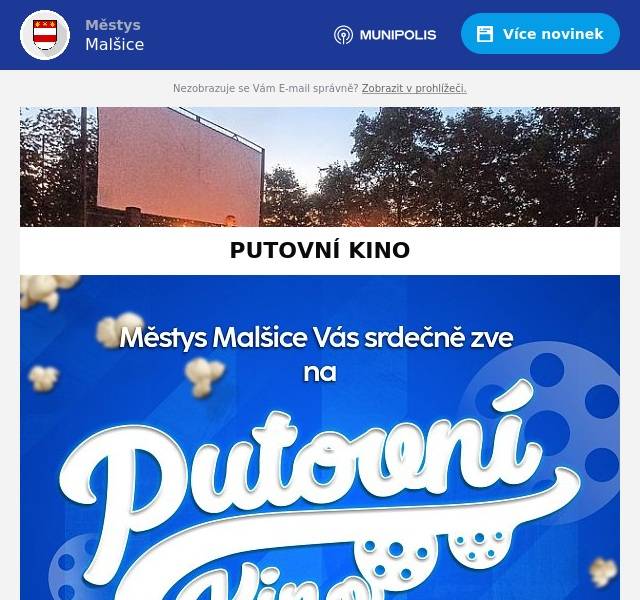Open the Putovní kino poster image
This screenshot has width=640, height=600.
(x=320, y=440)
